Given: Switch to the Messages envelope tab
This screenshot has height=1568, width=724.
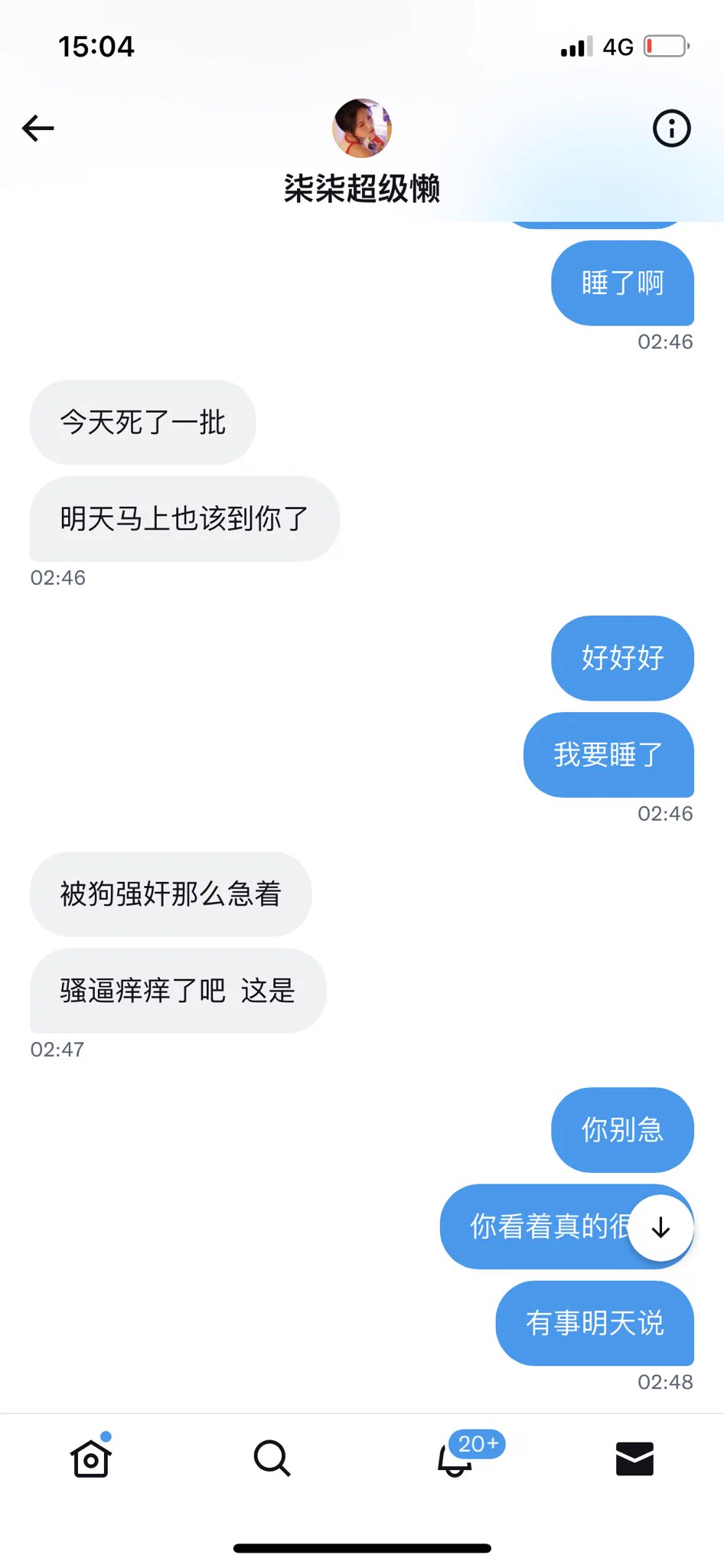Looking at the screenshot, I should pyautogui.click(x=634, y=1459).
